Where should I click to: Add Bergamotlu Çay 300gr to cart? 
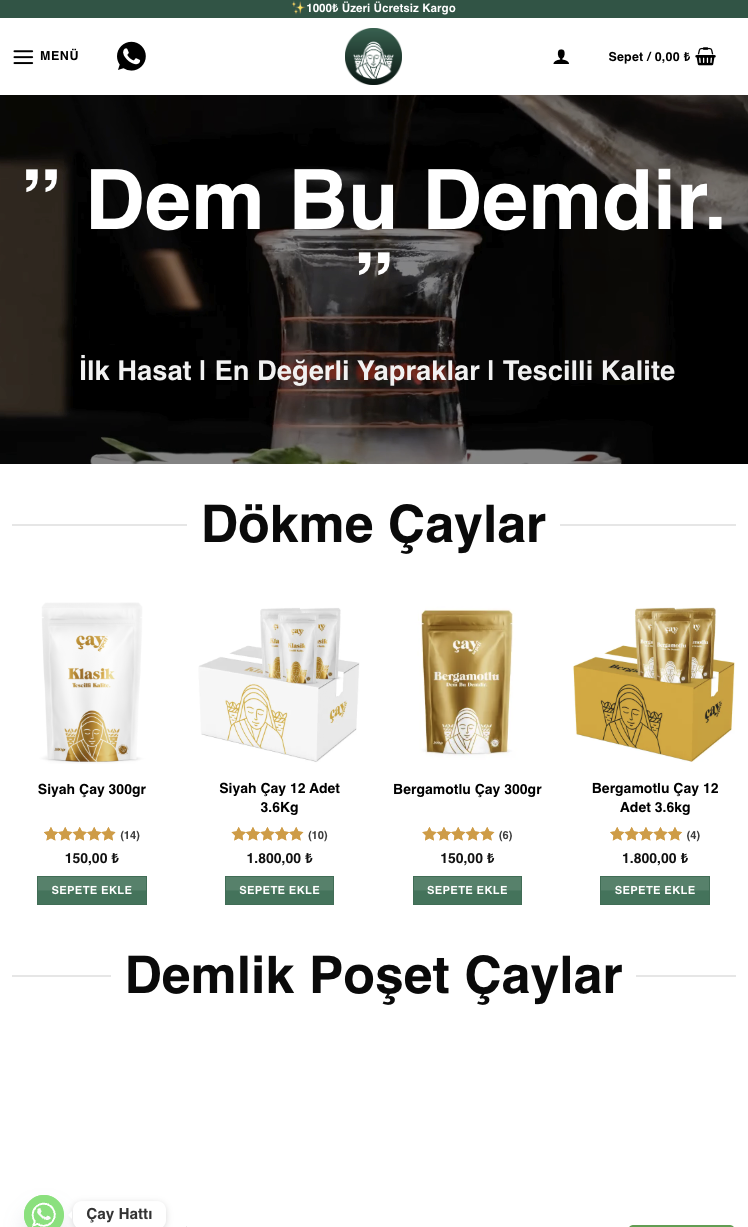click(x=467, y=890)
